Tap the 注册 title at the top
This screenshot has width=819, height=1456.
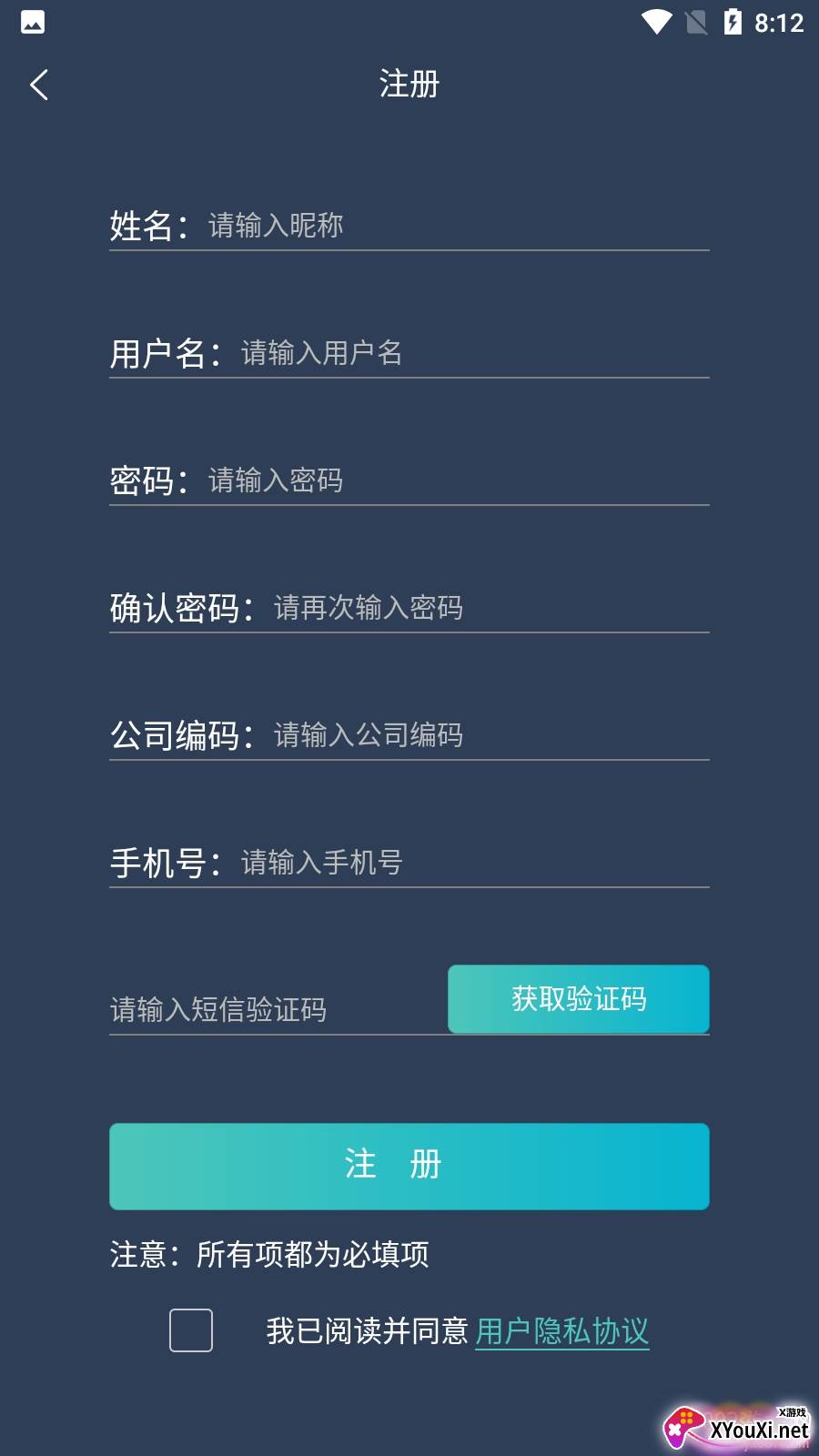click(x=409, y=84)
